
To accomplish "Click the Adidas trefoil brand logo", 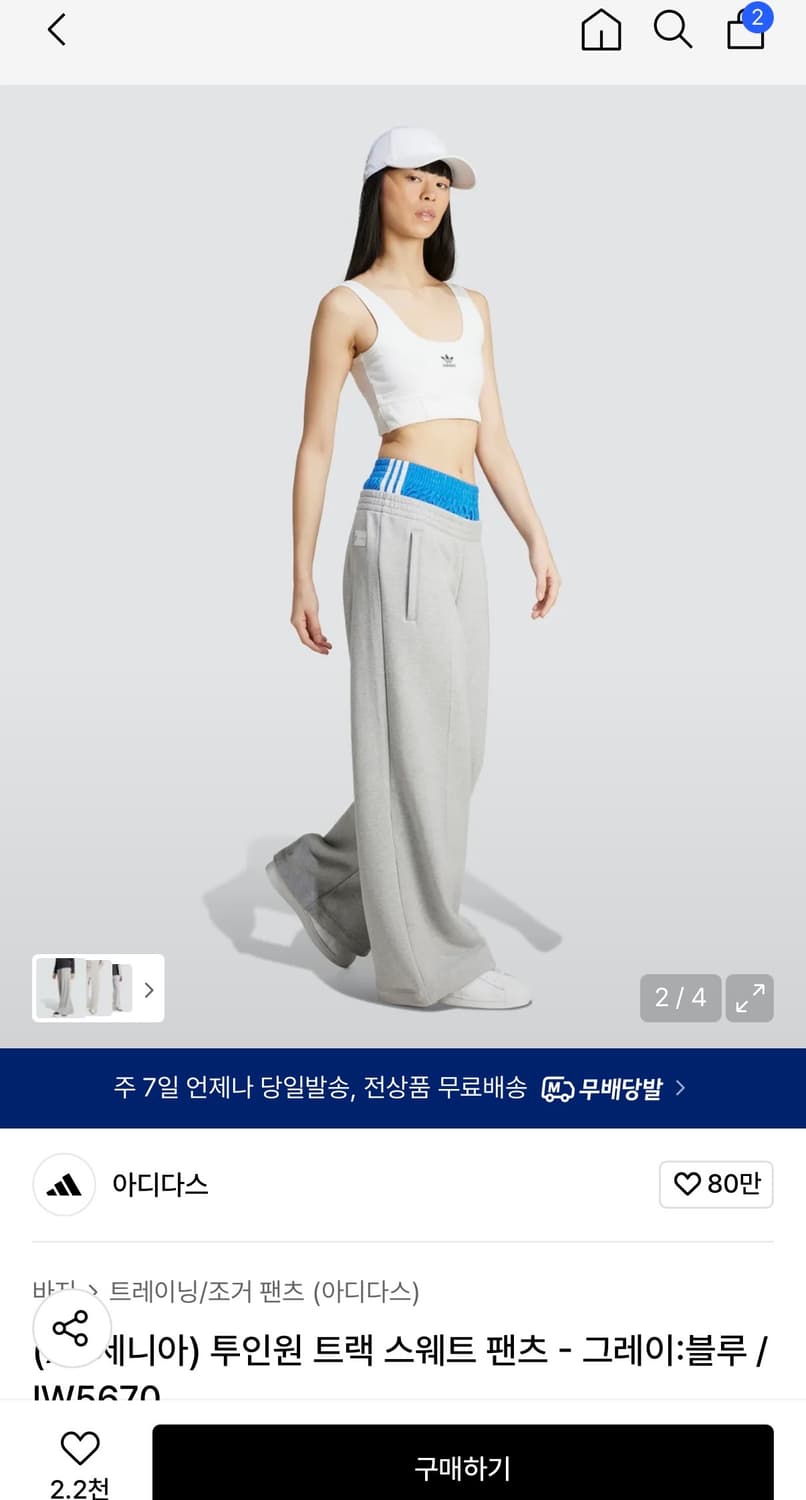I will click(64, 1184).
